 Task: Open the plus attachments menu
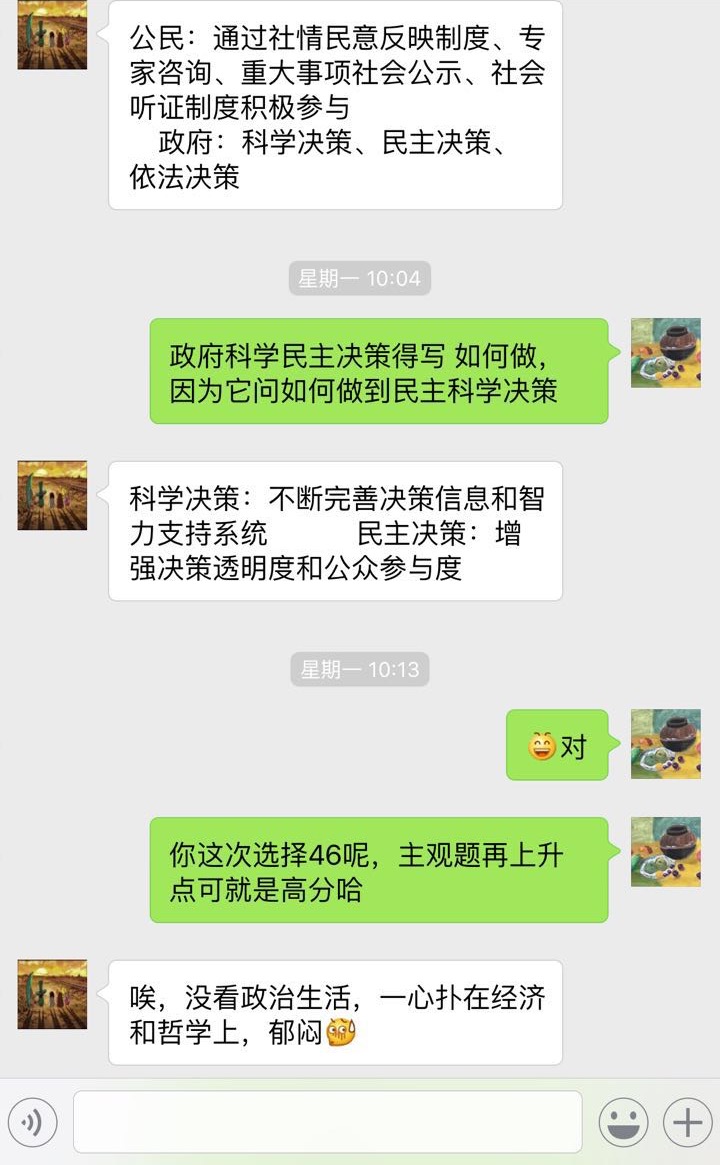tap(687, 1123)
